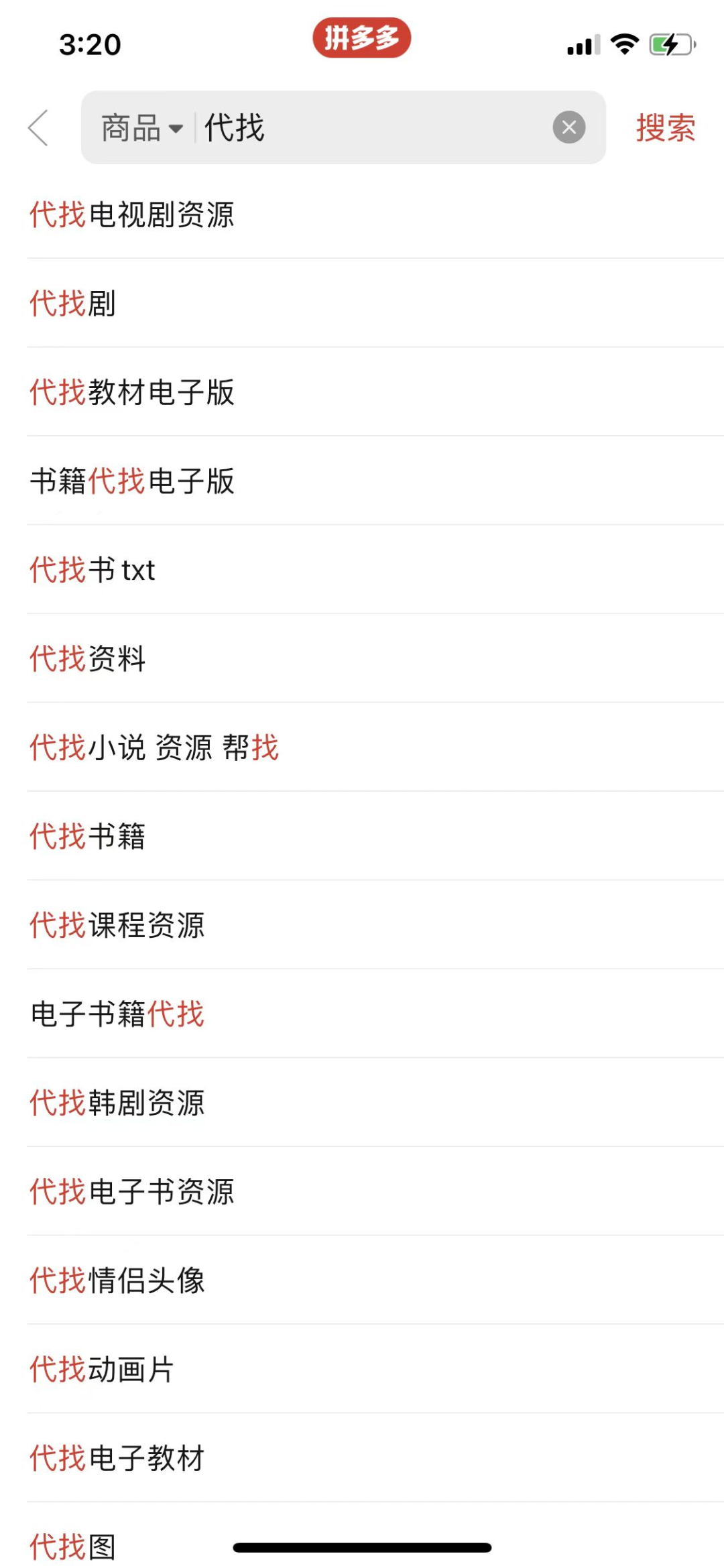Choose suggestion 代找小说 资源 帮找
724x1568 pixels.
(x=154, y=747)
